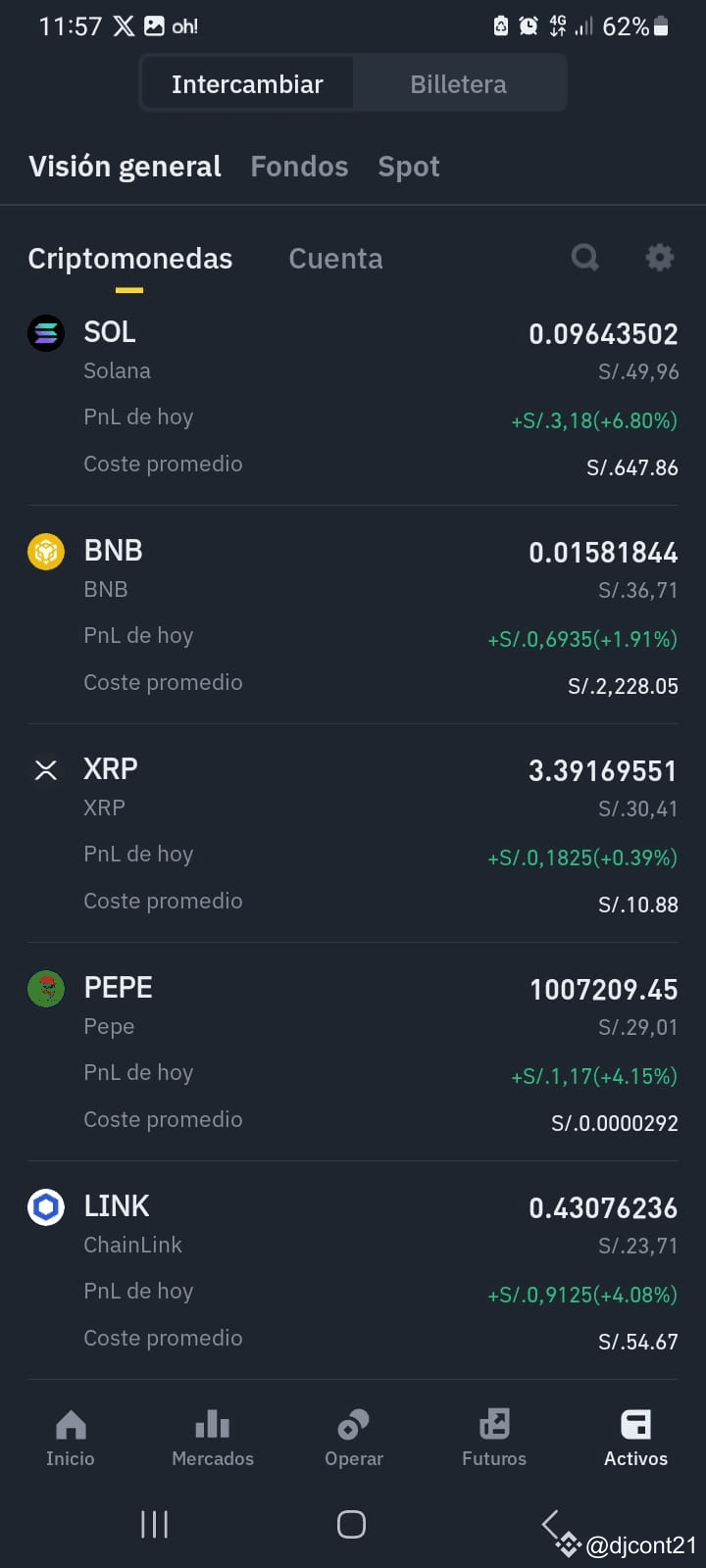Open the BNB holding details
The image size is (706, 1568).
click(353, 615)
